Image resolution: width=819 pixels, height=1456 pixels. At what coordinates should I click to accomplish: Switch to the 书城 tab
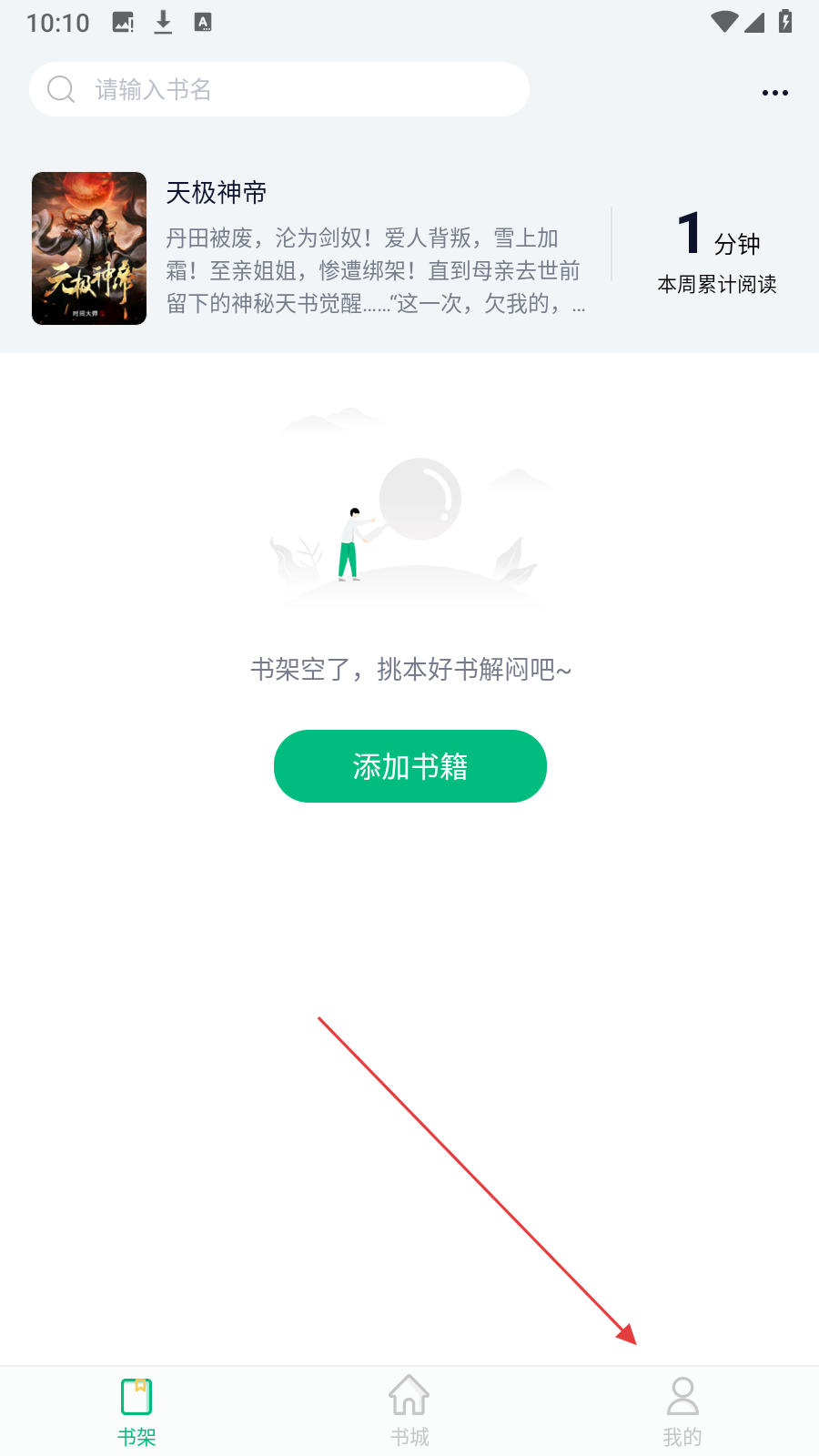pos(409,1410)
